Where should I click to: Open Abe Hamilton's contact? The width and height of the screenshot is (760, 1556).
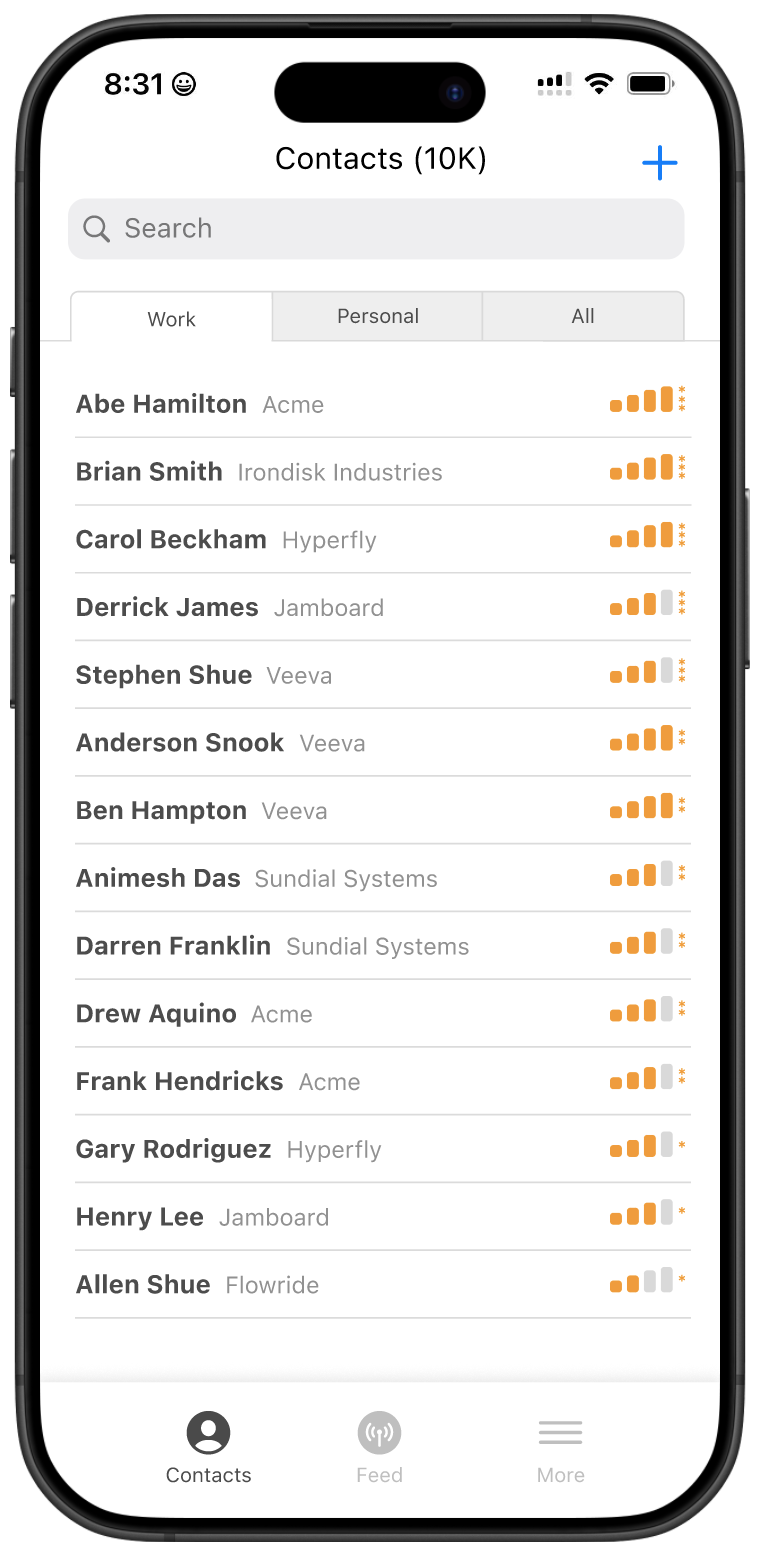click(x=162, y=404)
